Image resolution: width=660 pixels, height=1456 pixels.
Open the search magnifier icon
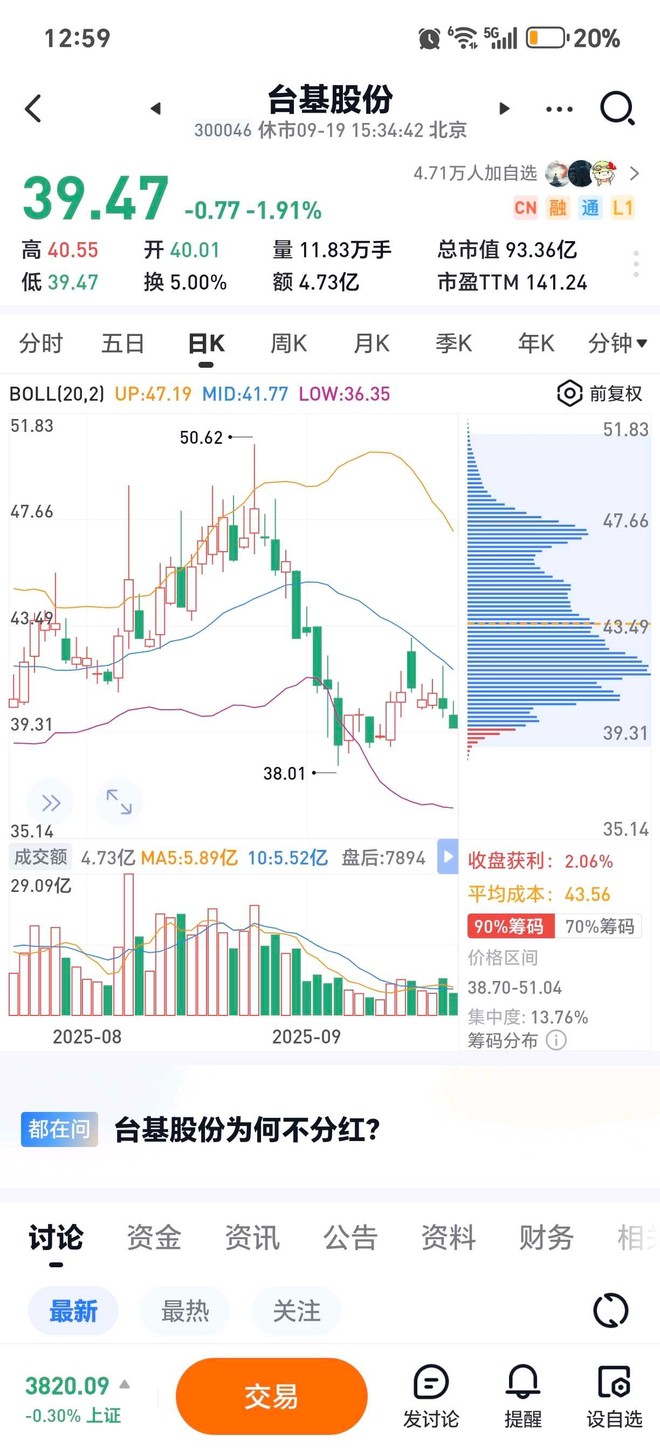tap(617, 108)
